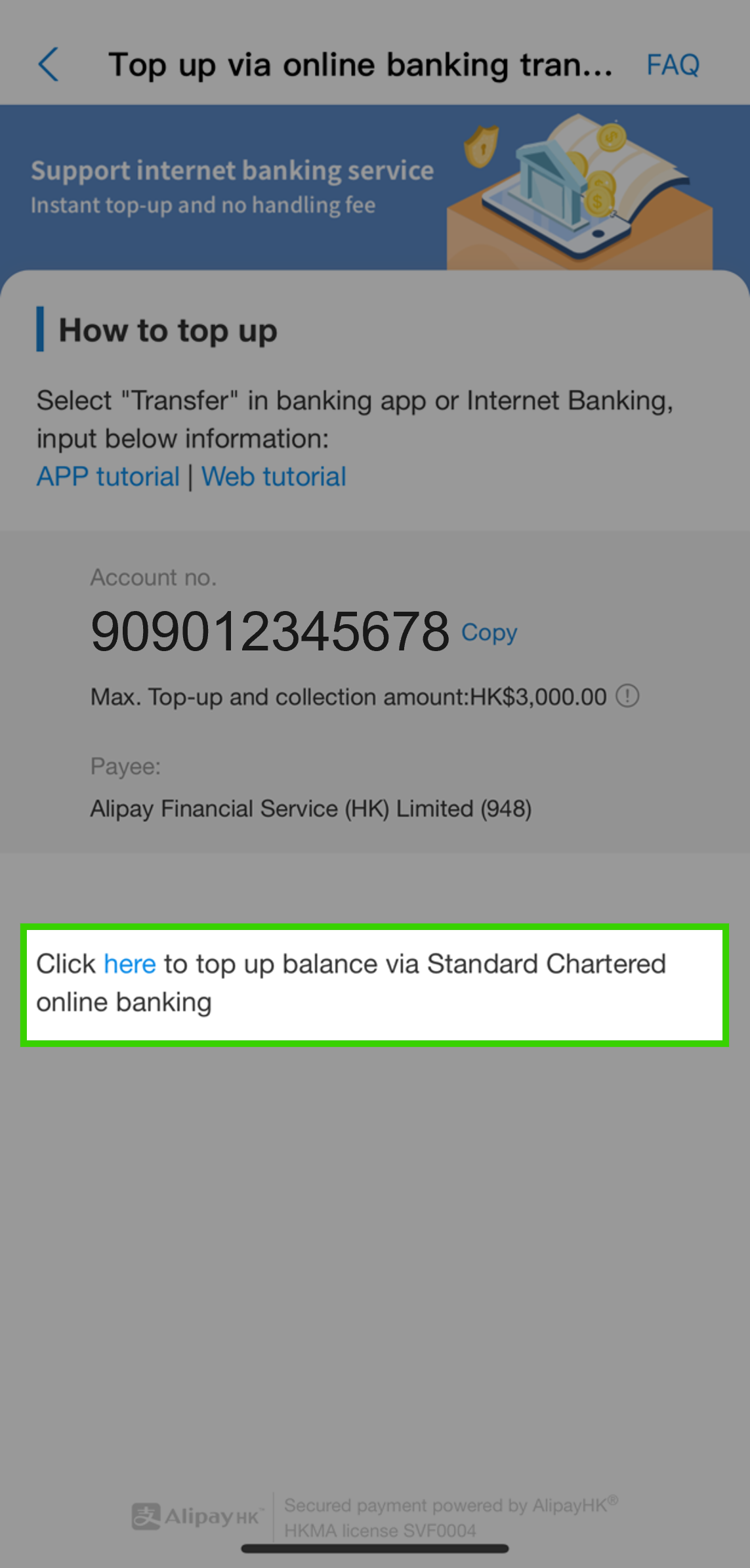Screen dimensions: 750x1568
Task: Tap the payee name Alipay Financial Service
Action: point(313,809)
